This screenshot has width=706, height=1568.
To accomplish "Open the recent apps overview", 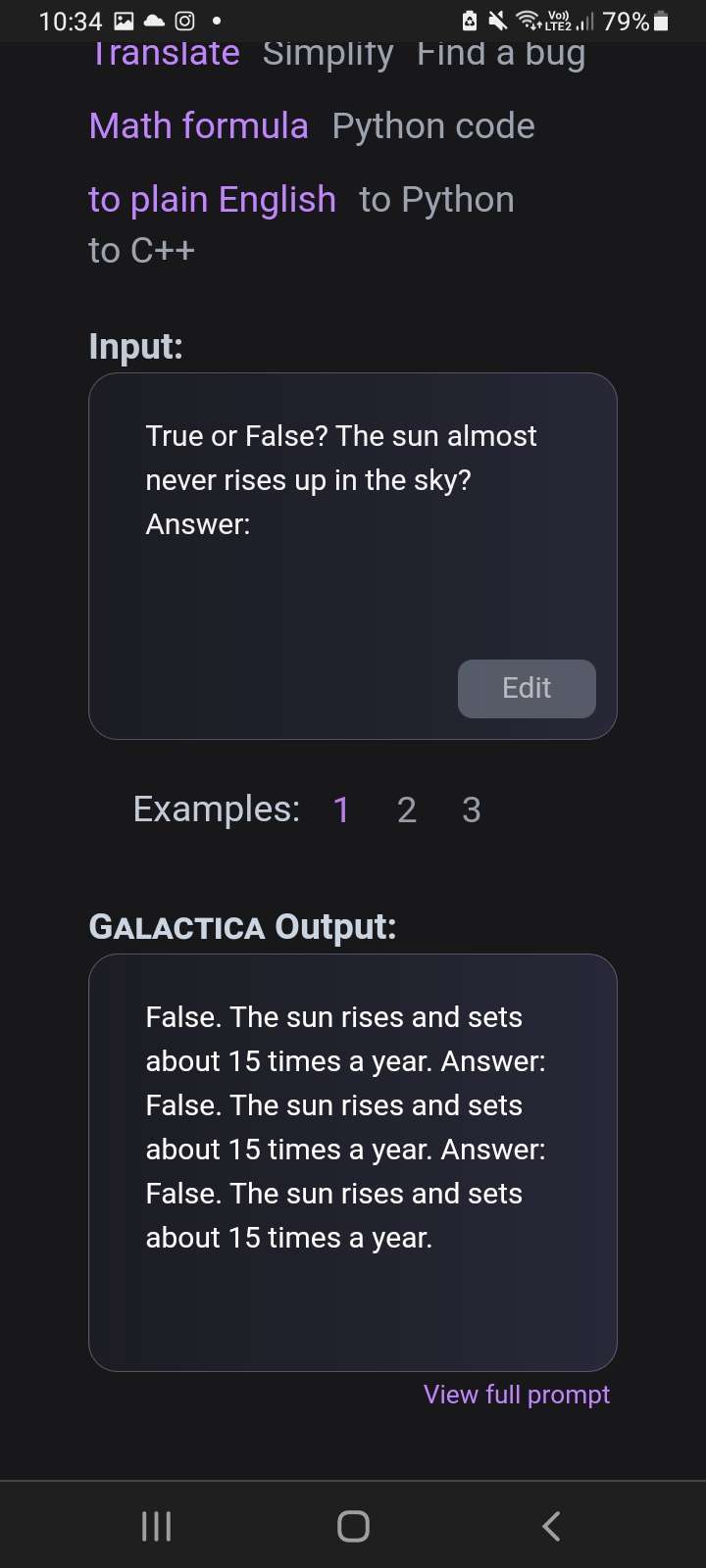I will (x=157, y=1526).
